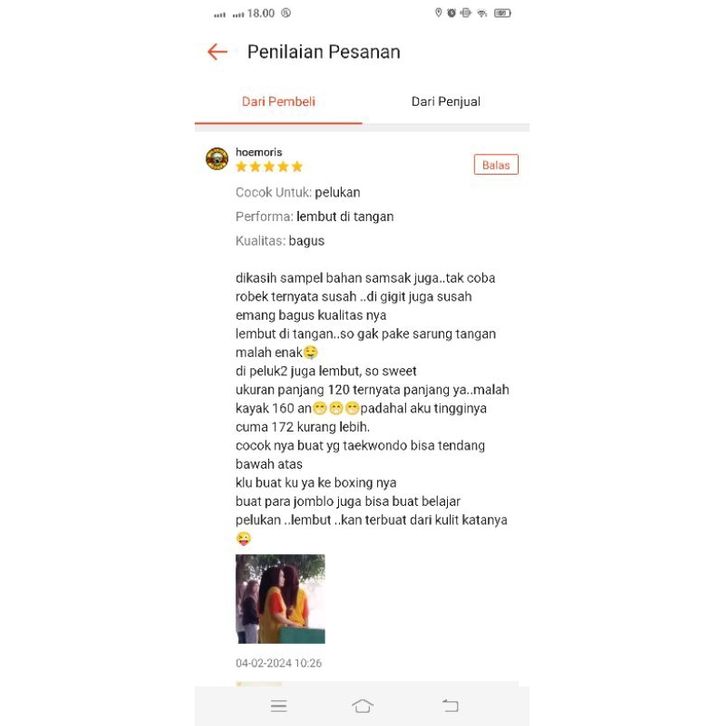This screenshot has width=726, height=726.
Task: Open the review photo thumbnail
Action: click(x=280, y=599)
